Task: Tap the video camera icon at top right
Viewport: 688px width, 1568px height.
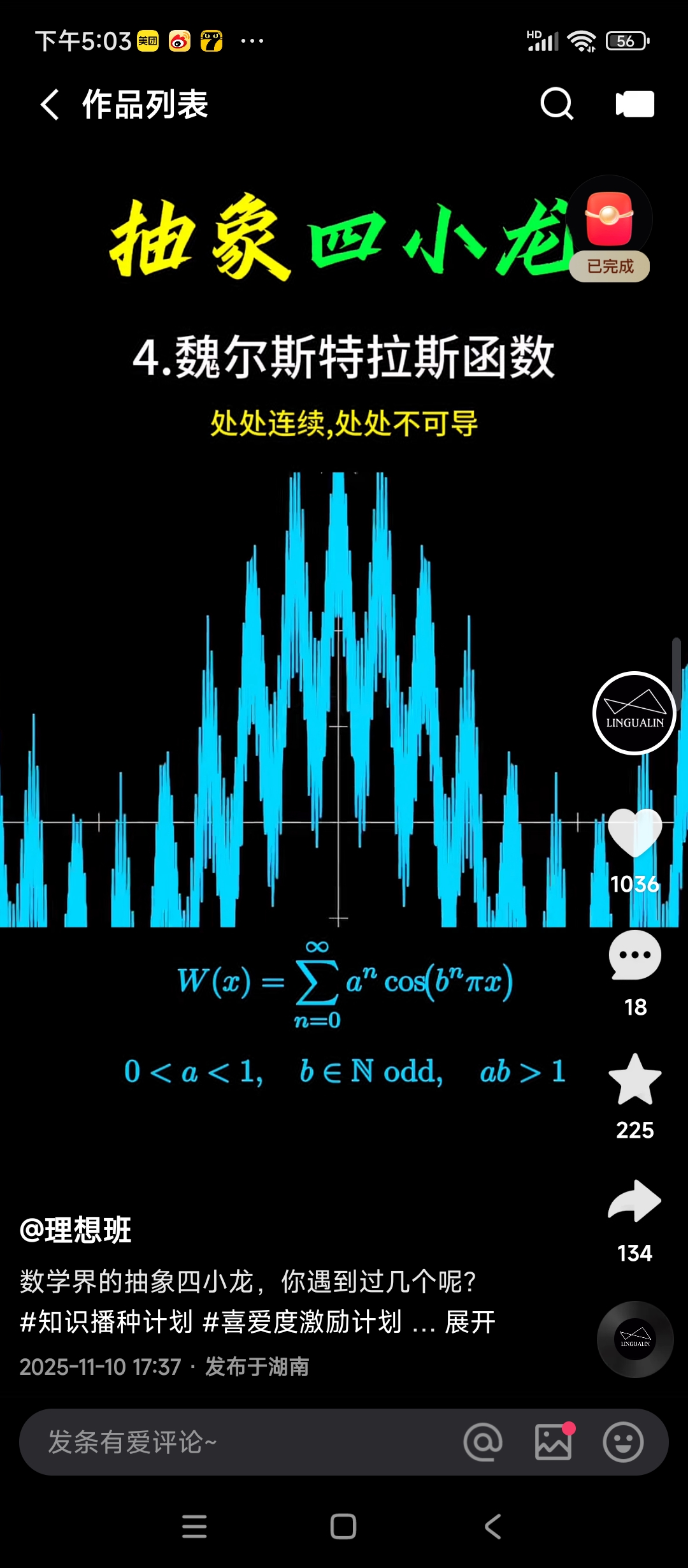Action: (x=634, y=104)
